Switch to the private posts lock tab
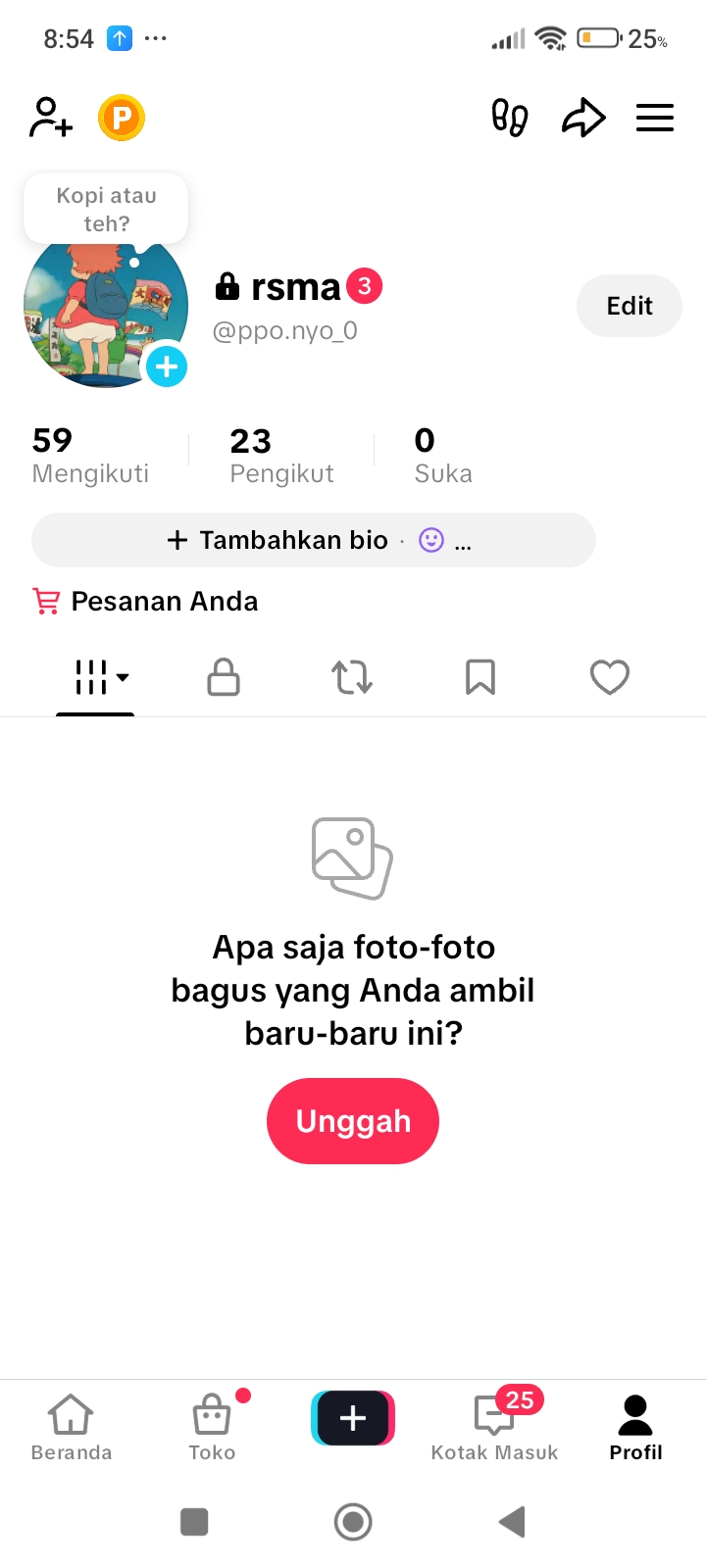The height and width of the screenshot is (1568, 706). pyautogui.click(x=224, y=677)
